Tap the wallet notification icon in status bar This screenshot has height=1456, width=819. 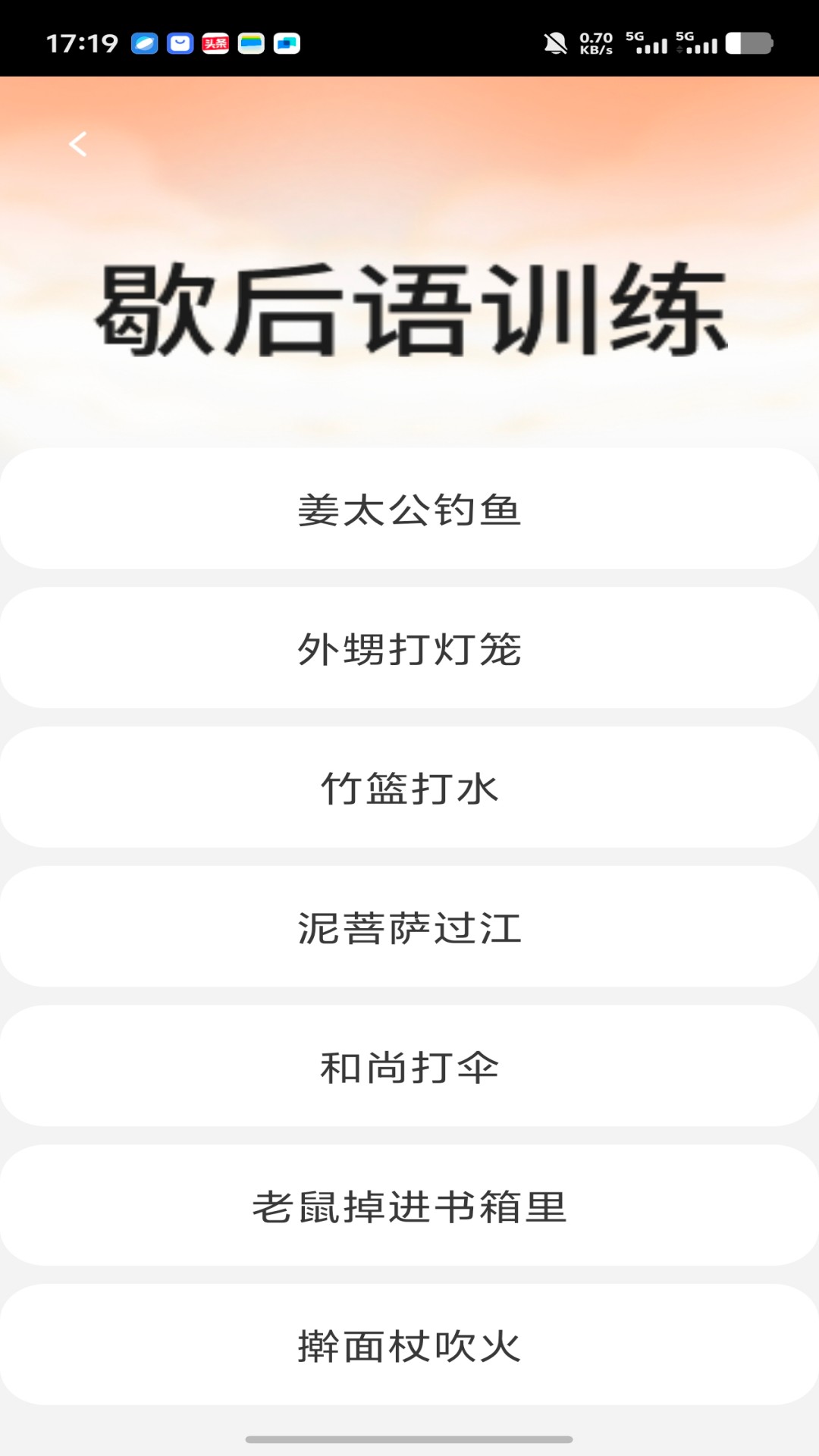tap(252, 43)
